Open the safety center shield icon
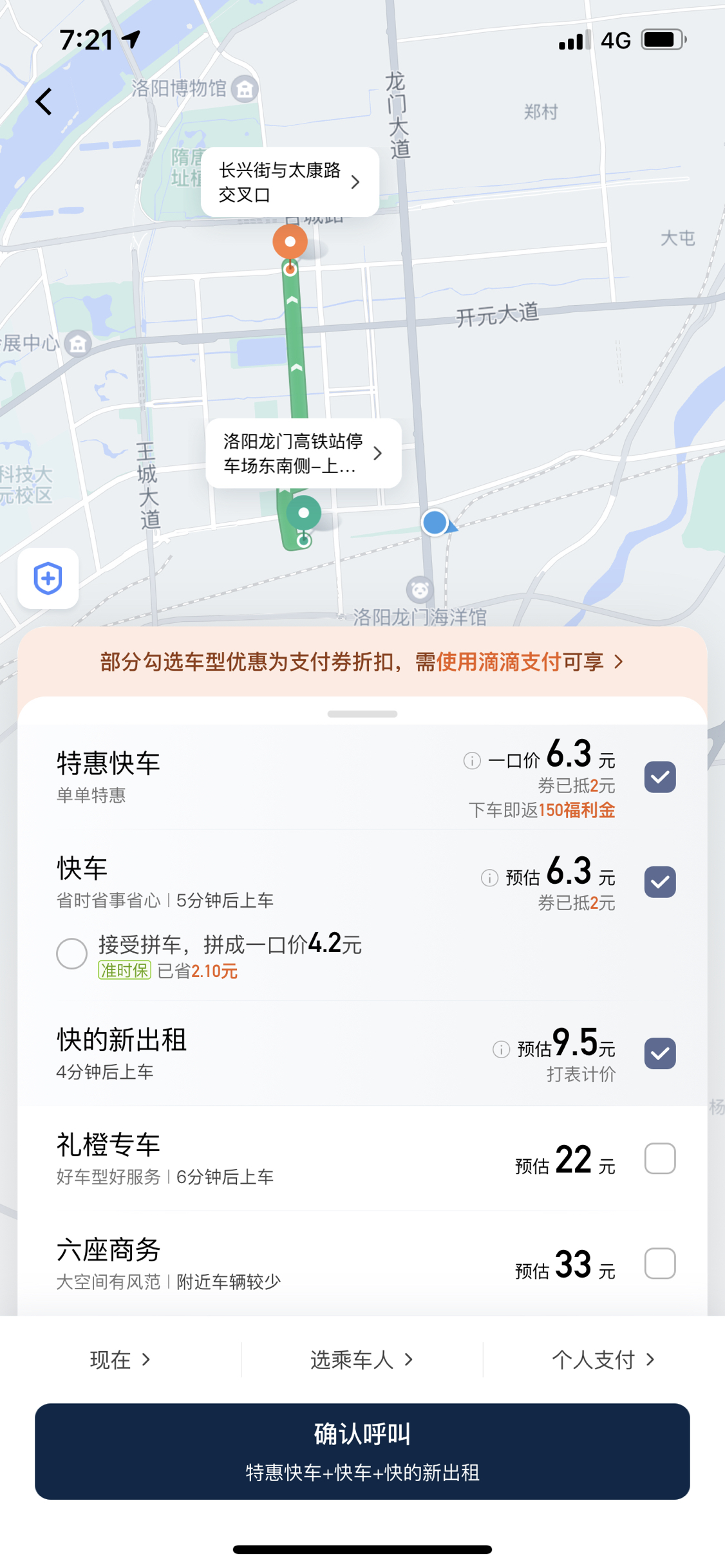Viewport: 725px width, 1568px height. pyautogui.click(x=48, y=578)
